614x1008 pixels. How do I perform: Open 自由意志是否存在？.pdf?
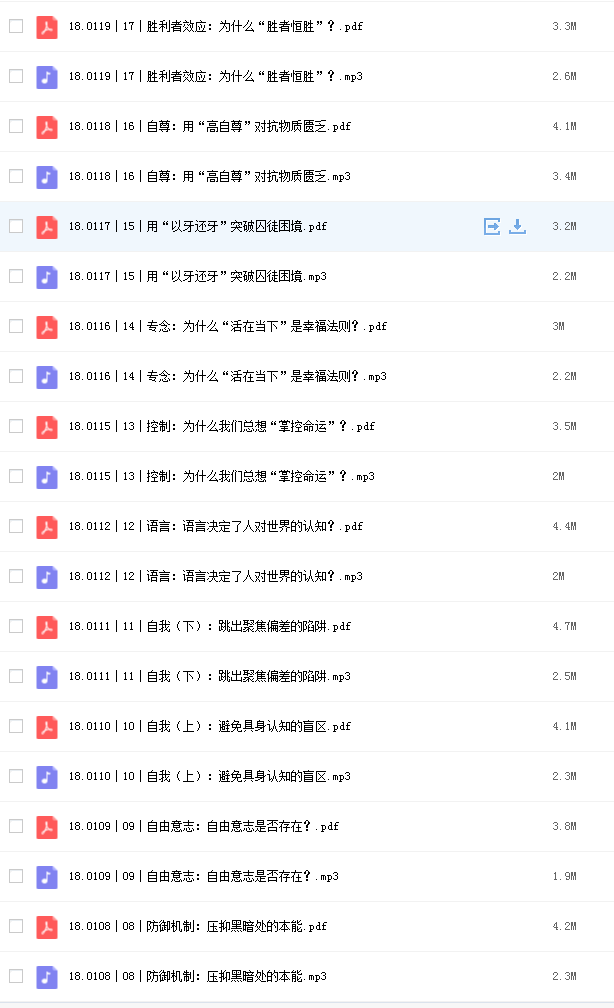coord(204,826)
